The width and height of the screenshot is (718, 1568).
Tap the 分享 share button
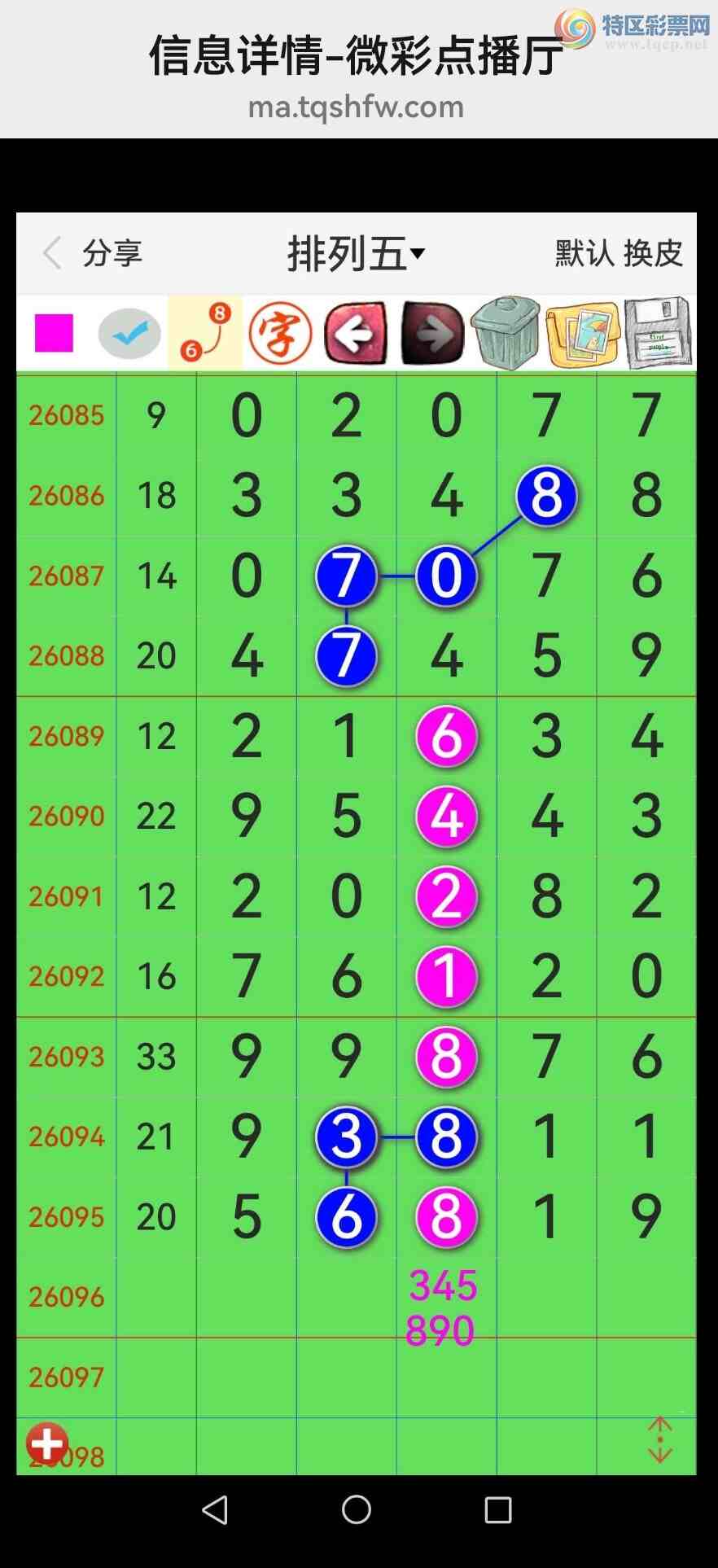112,253
